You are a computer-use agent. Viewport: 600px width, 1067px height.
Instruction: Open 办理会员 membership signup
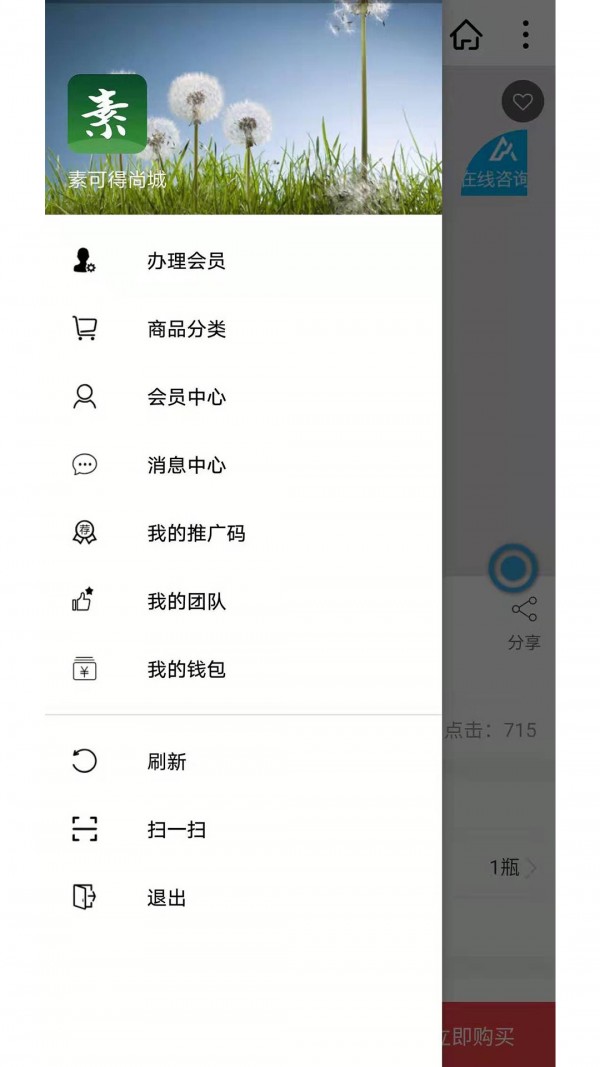(x=243, y=261)
